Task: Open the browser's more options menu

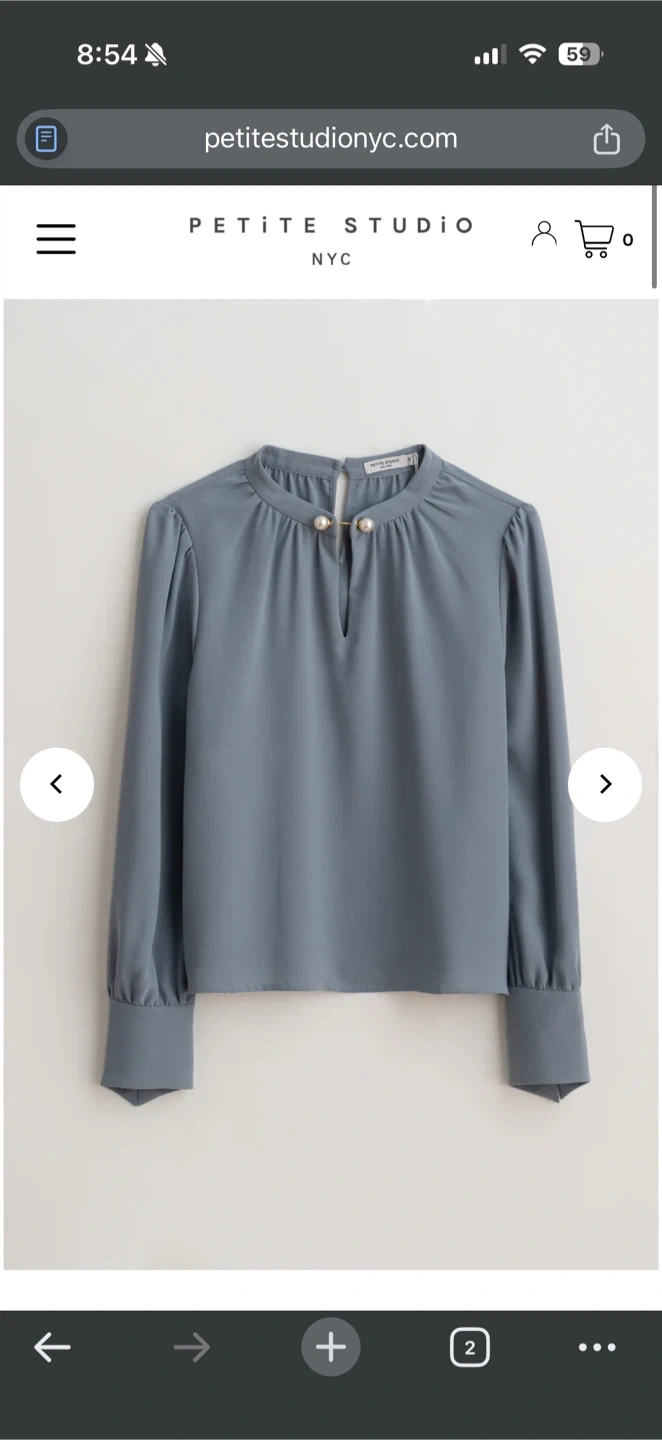Action: pos(597,1348)
